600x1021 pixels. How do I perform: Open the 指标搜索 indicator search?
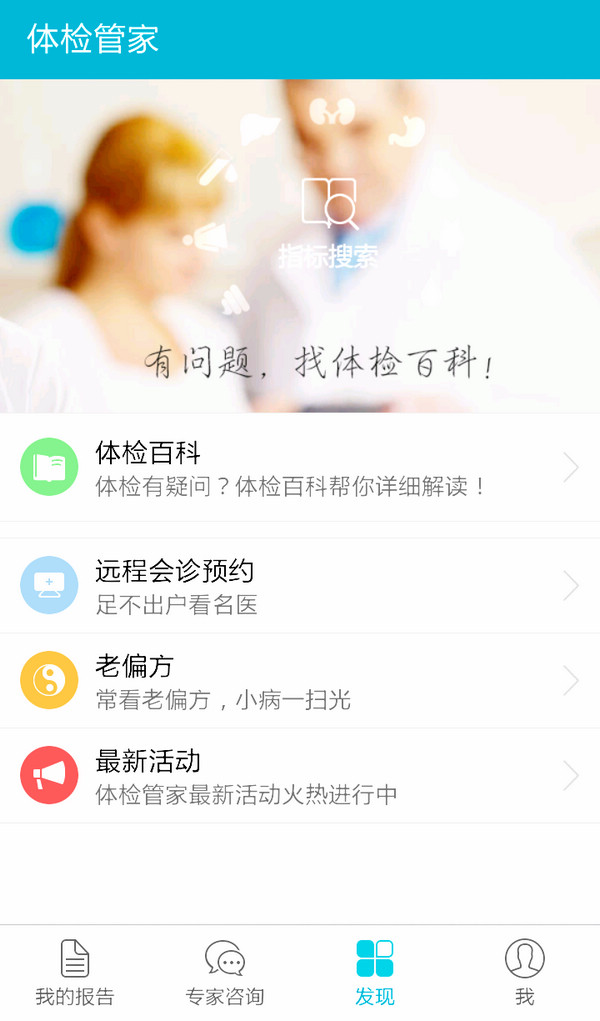329,222
